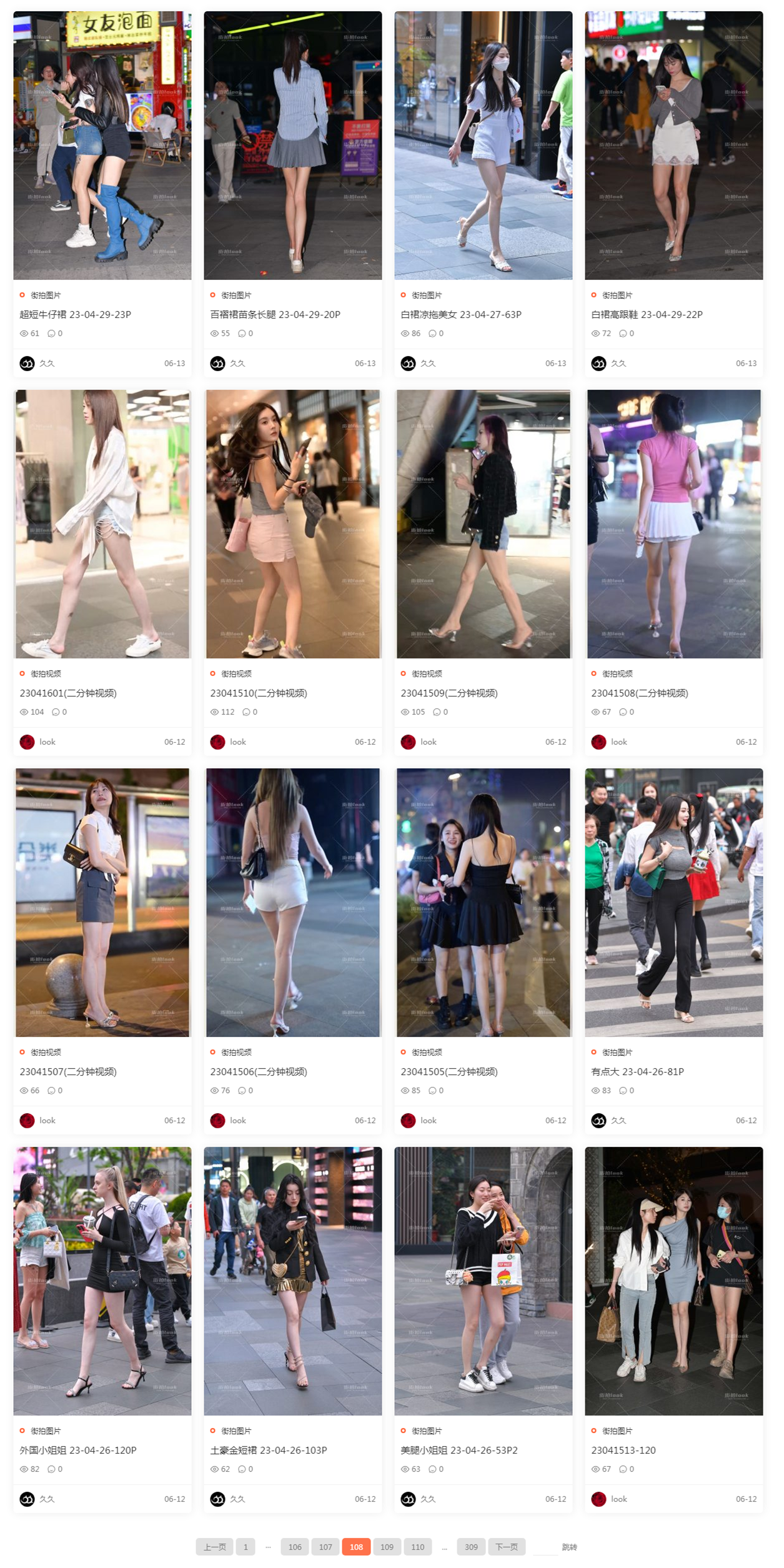Image resolution: width=784 pixels, height=1568 pixels.
Task: Jump to last page 309
Action: (x=471, y=1547)
